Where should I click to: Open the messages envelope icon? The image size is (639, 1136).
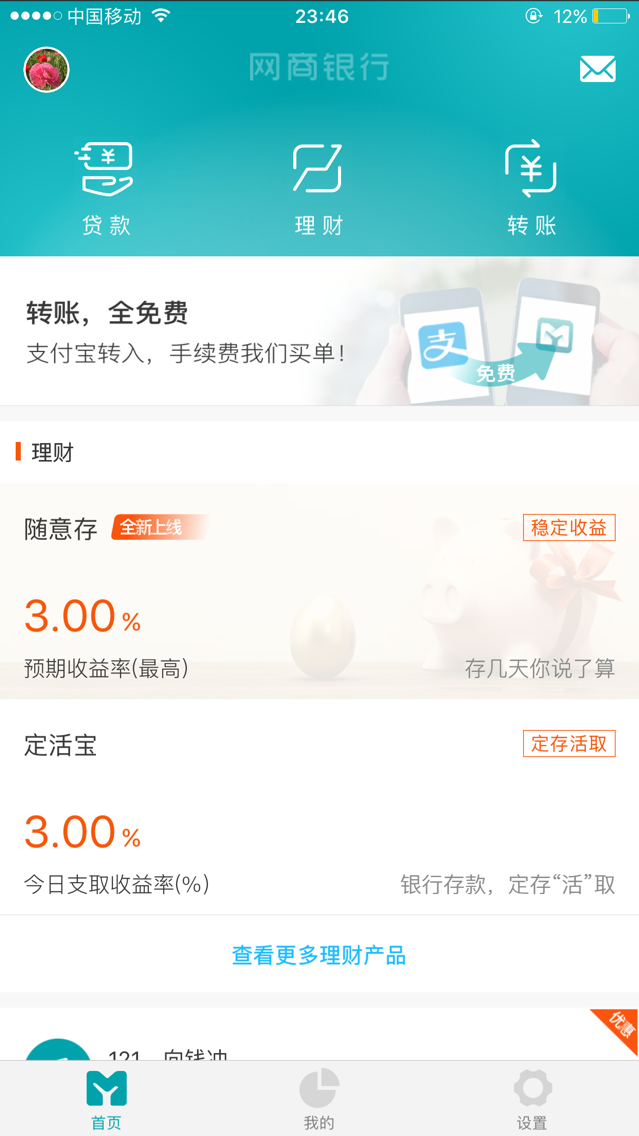(597, 69)
